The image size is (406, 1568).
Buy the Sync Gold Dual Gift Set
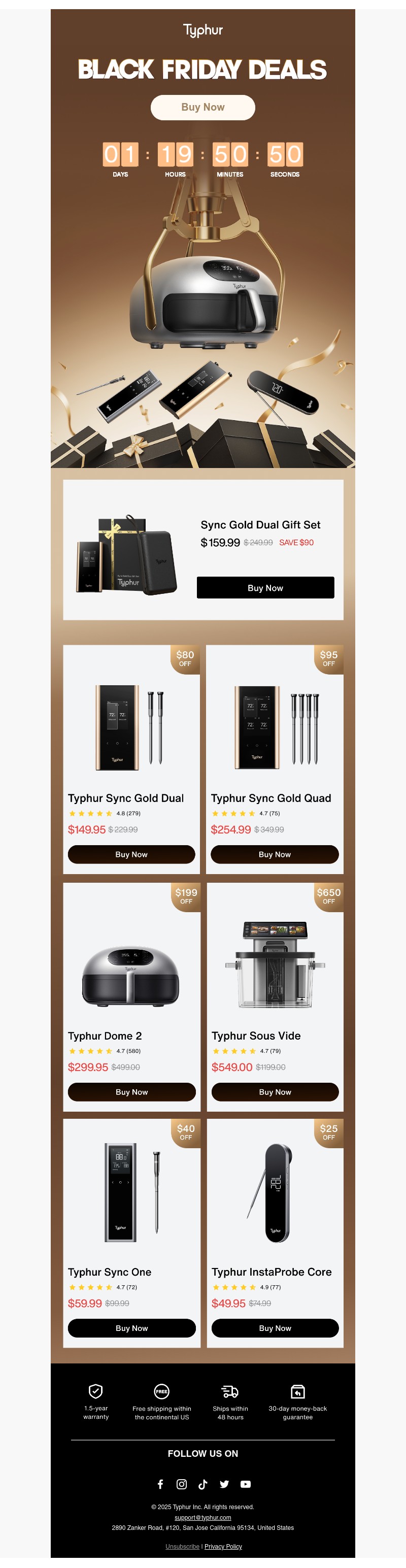tap(265, 587)
